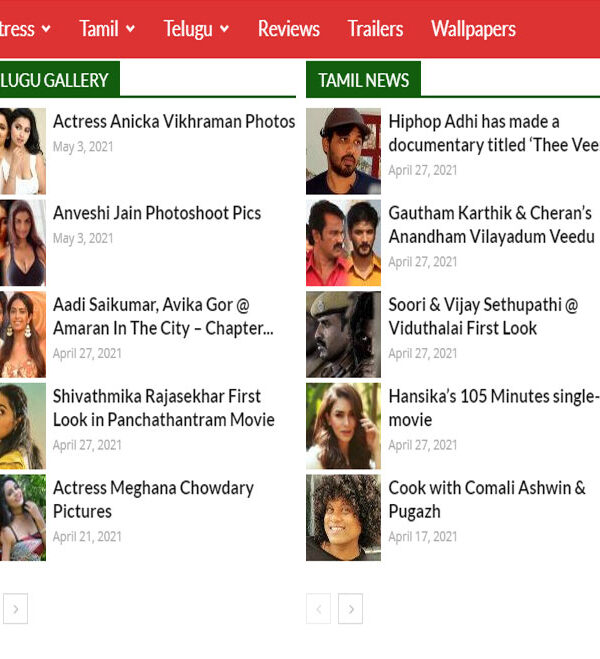Open Cook with Comali Ashwin & Pugazh story
Image resolution: width=600 pixels, height=659 pixels.
pyautogui.click(x=486, y=499)
